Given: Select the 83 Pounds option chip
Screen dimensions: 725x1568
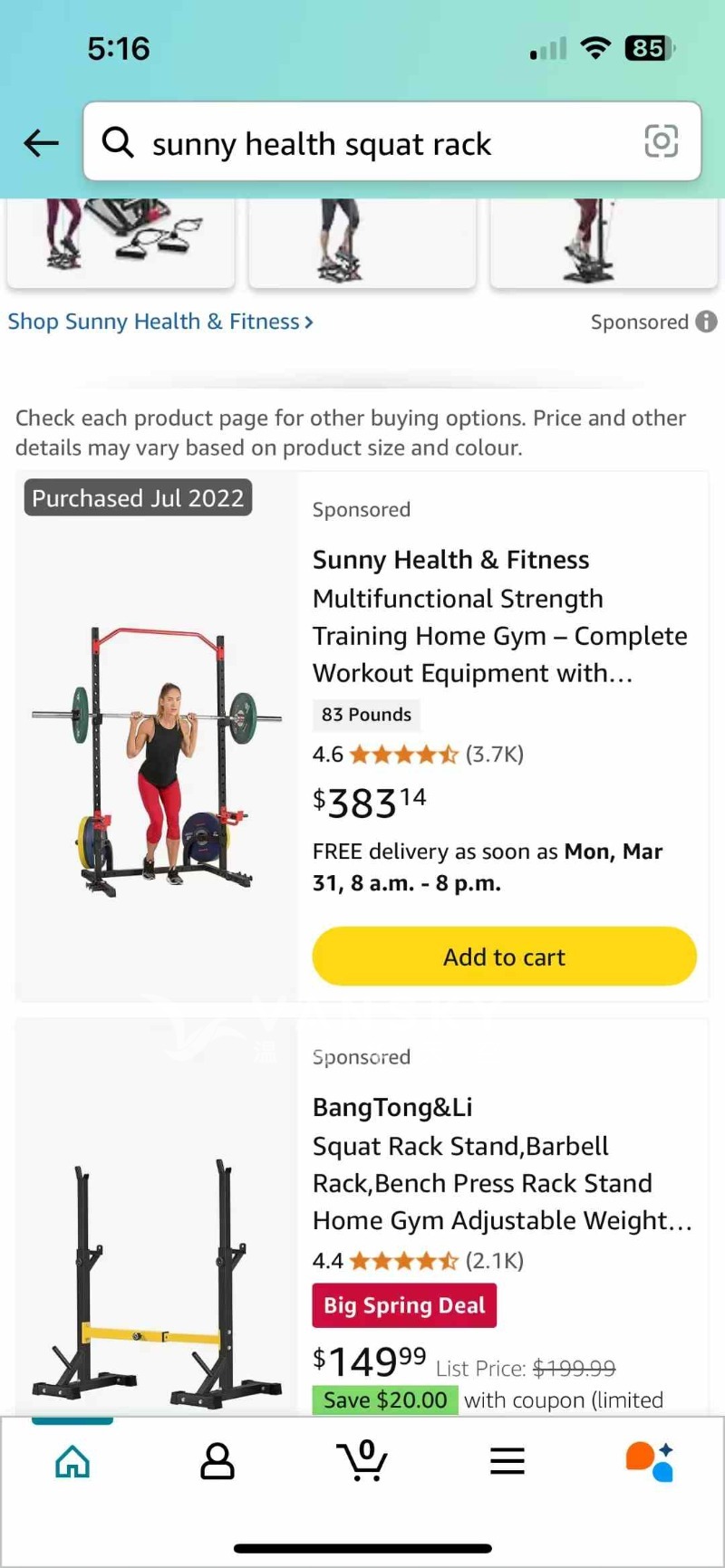Looking at the screenshot, I should [x=366, y=715].
